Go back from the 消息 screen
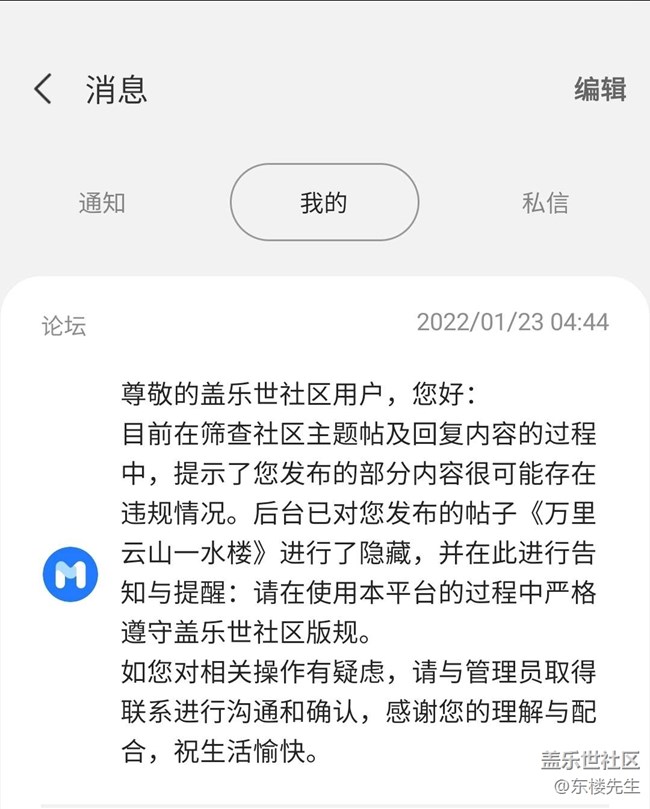Viewport: 650px width, 809px height. click(43, 89)
